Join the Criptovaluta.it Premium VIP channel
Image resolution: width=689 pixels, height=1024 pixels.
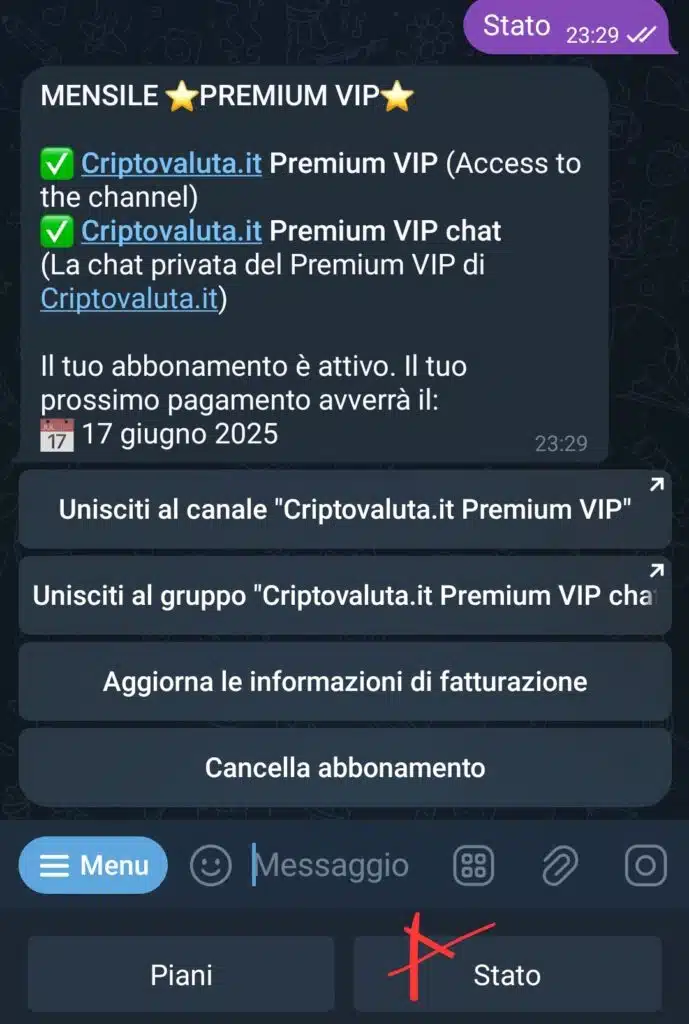point(345,509)
